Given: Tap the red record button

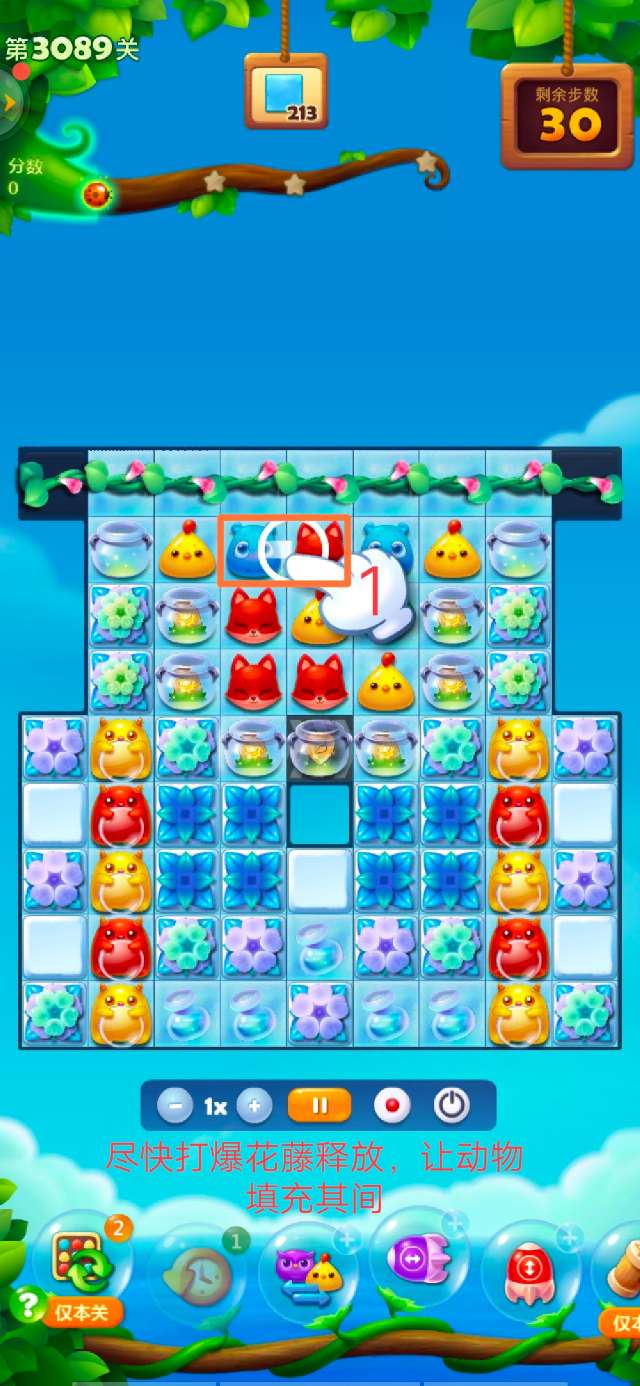Looking at the screenshot, I should [x=392, y=1106].
